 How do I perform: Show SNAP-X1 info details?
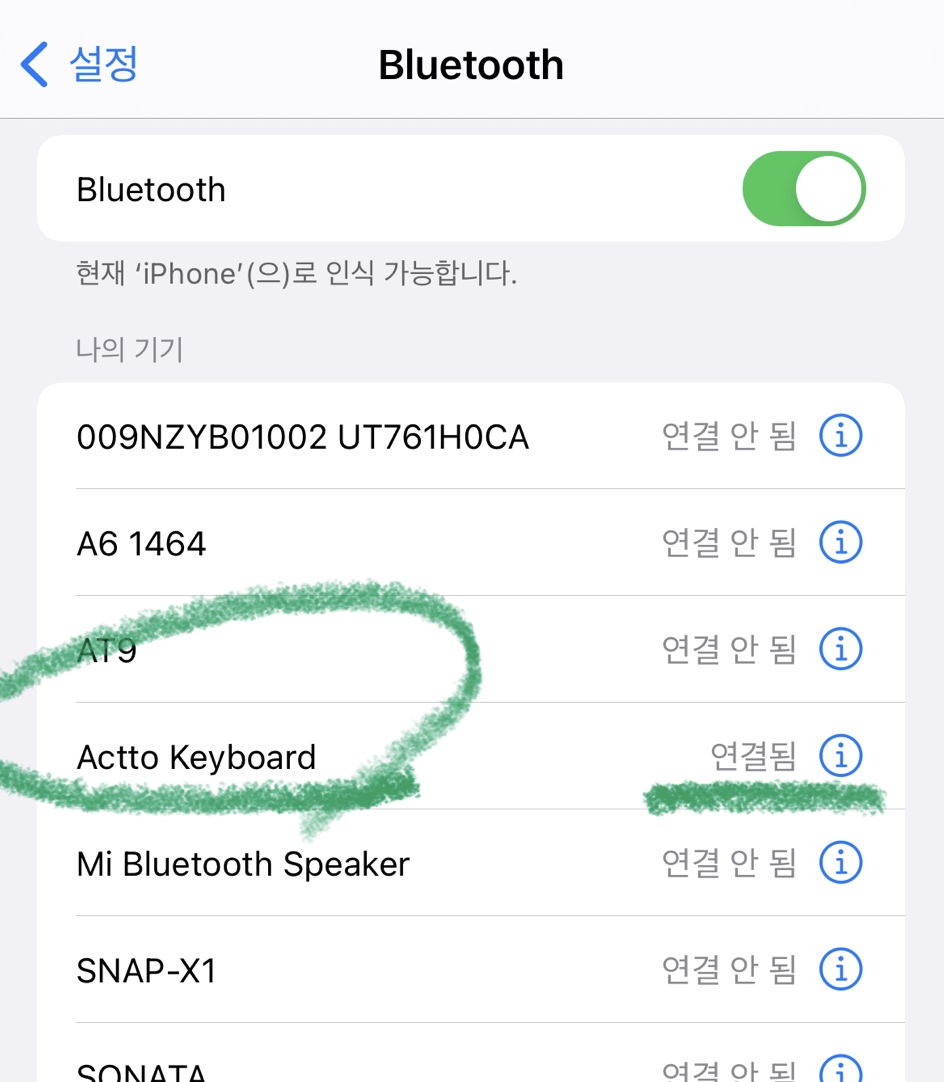(840, 970)
